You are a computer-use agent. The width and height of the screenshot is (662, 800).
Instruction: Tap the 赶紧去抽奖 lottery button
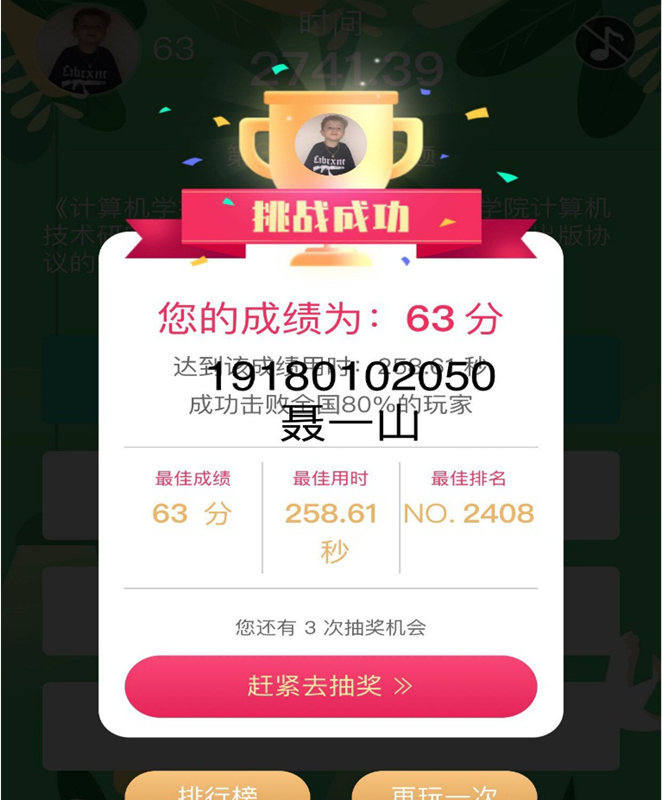click(x=330, y=686)
